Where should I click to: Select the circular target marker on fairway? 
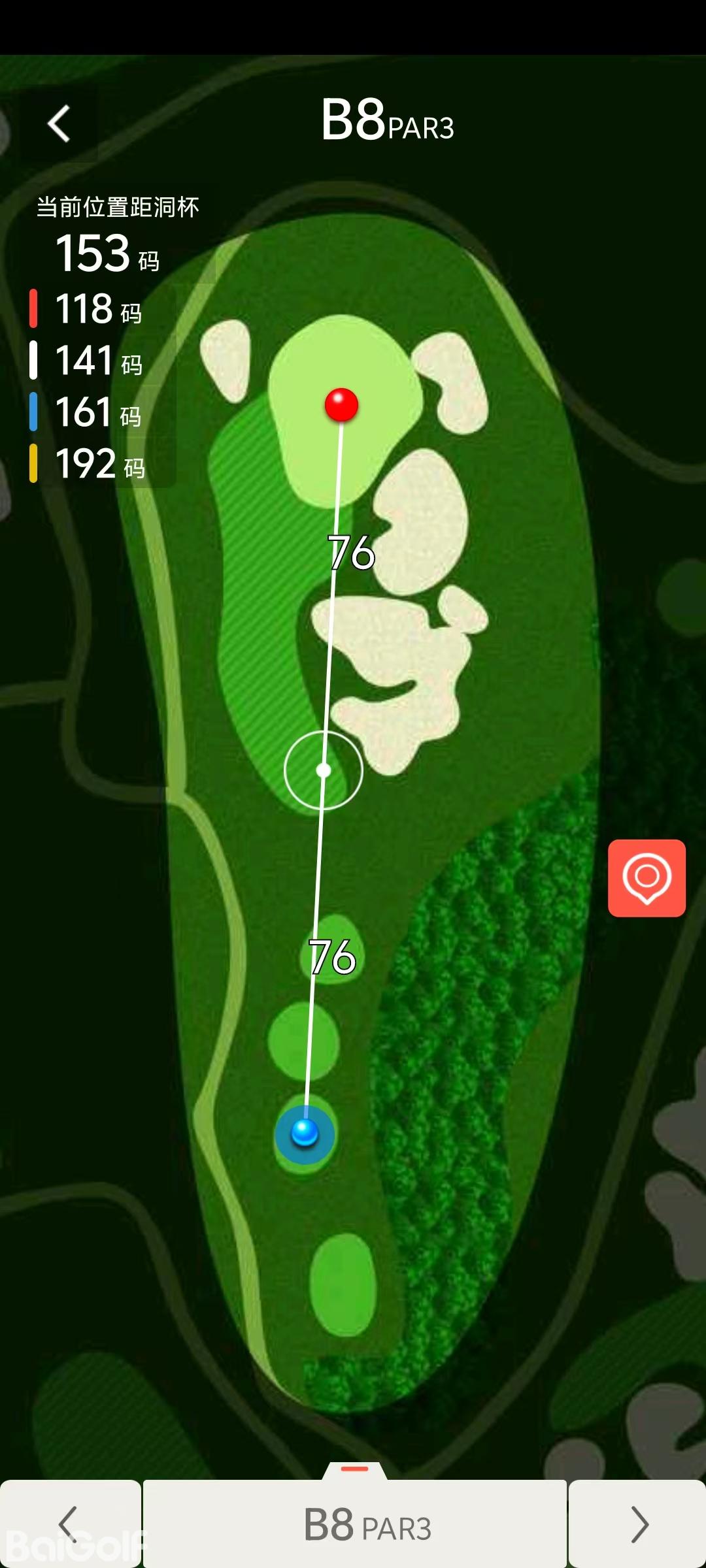pyautogui.click(x=324, y=770)
